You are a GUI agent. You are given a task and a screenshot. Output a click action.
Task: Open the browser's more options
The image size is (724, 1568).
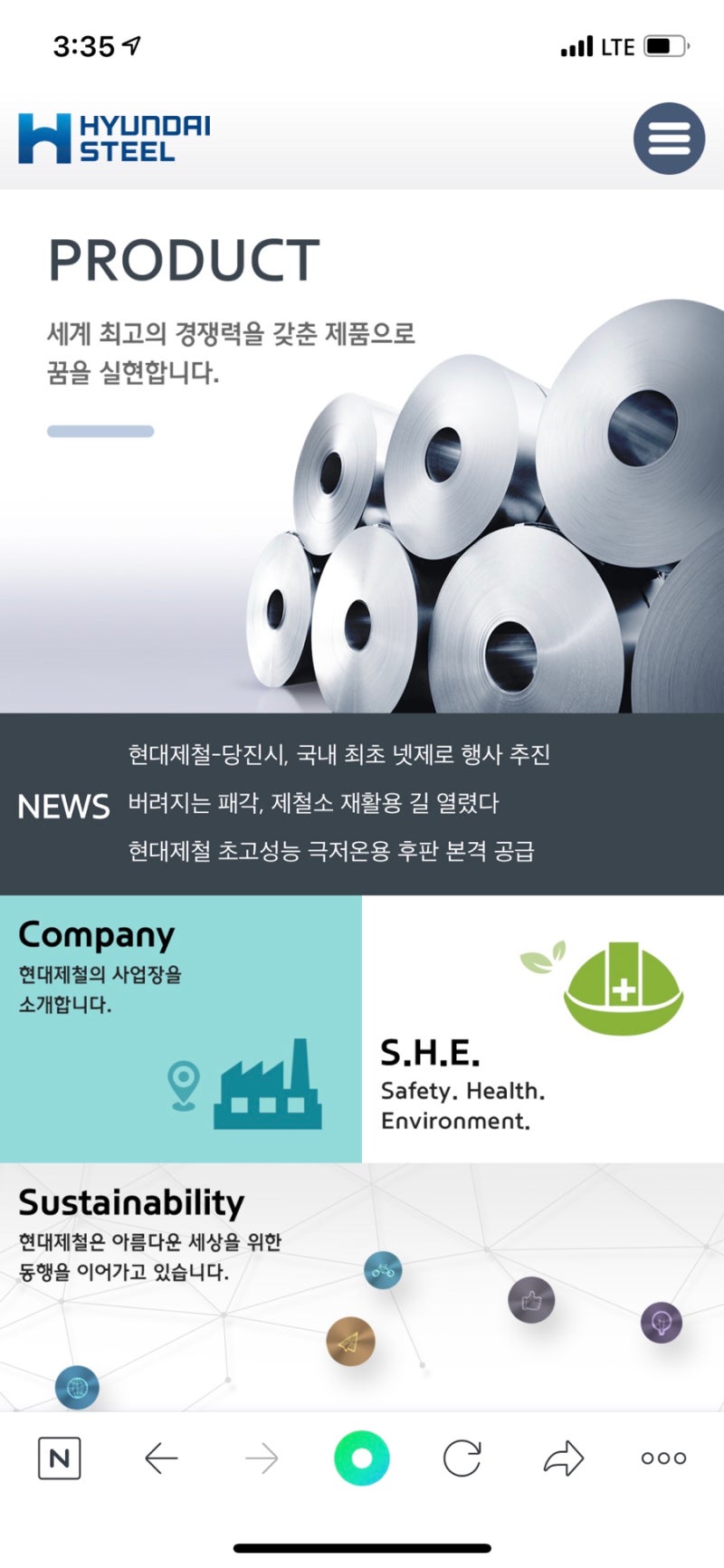point(663,1458)
